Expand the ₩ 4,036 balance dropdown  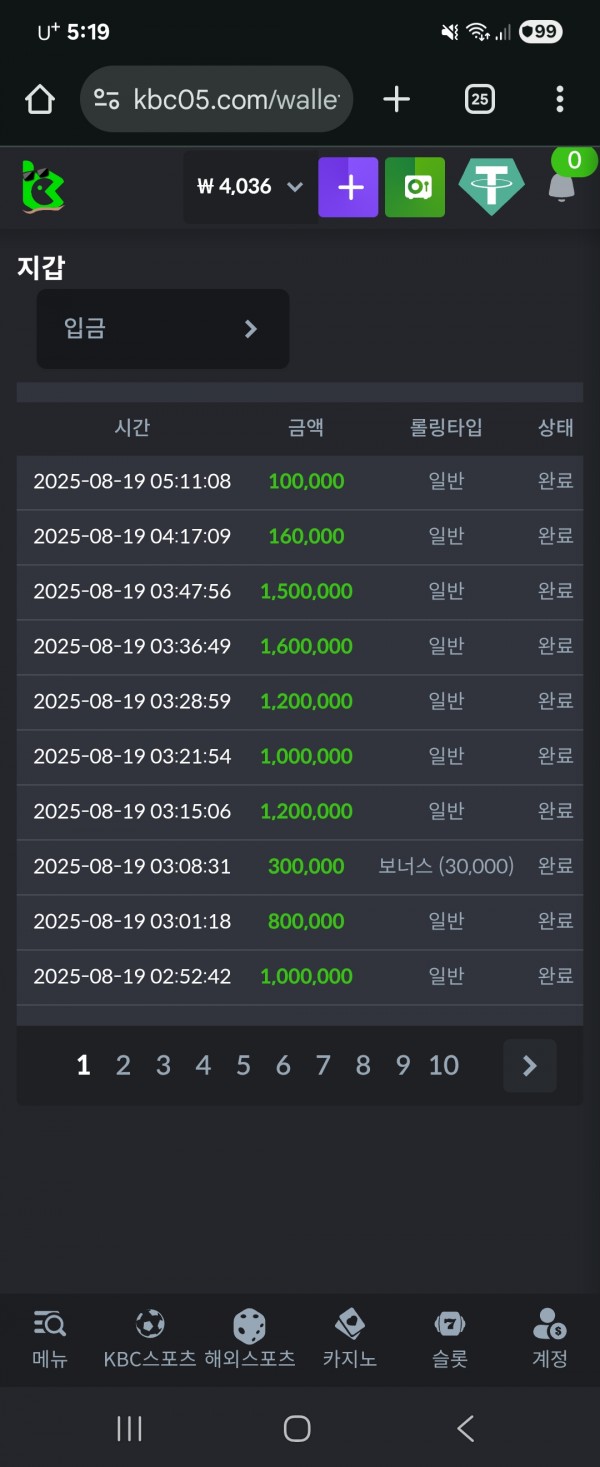click(x=295, y=187)
